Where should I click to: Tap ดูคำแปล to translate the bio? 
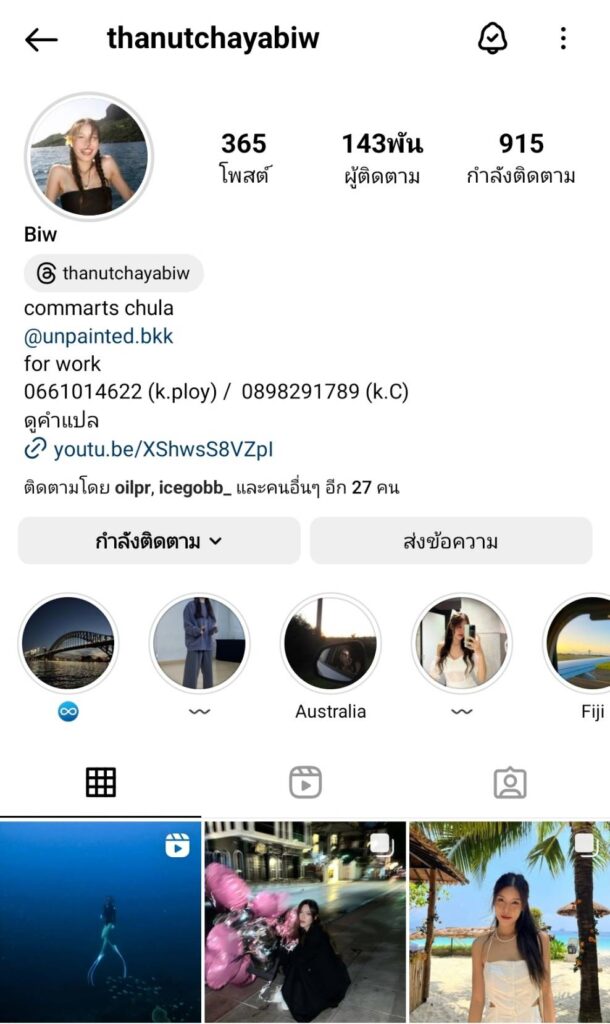point(61,420)
